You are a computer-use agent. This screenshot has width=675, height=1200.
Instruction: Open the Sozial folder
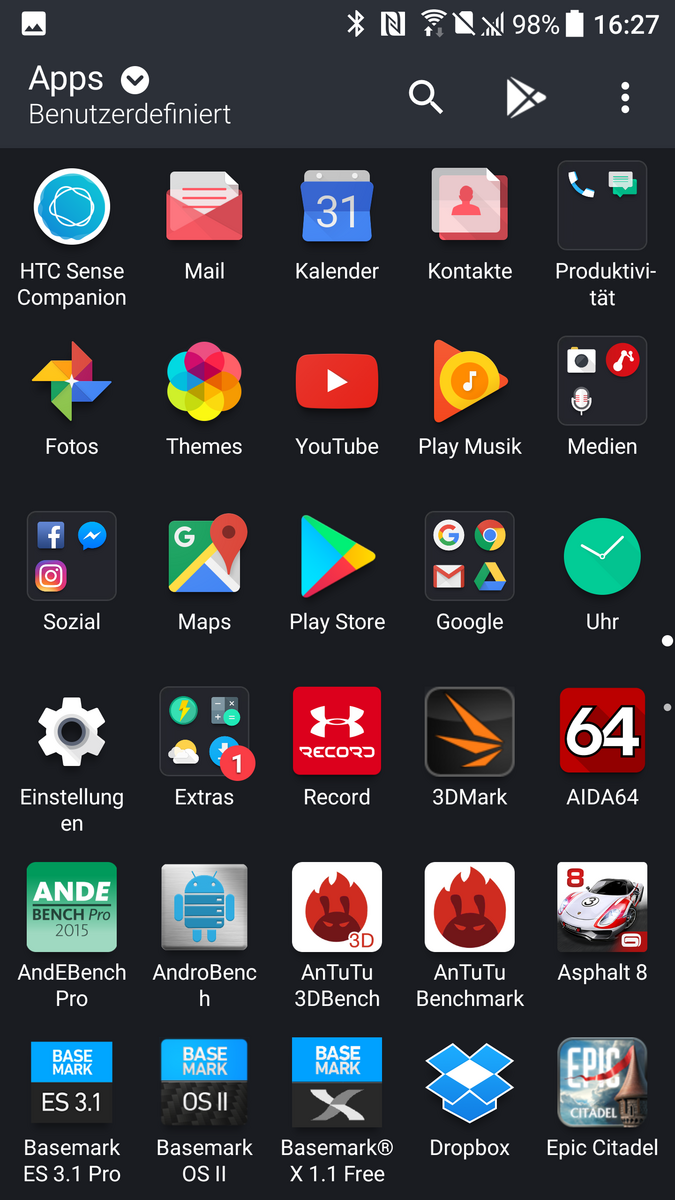pos(72,557)
